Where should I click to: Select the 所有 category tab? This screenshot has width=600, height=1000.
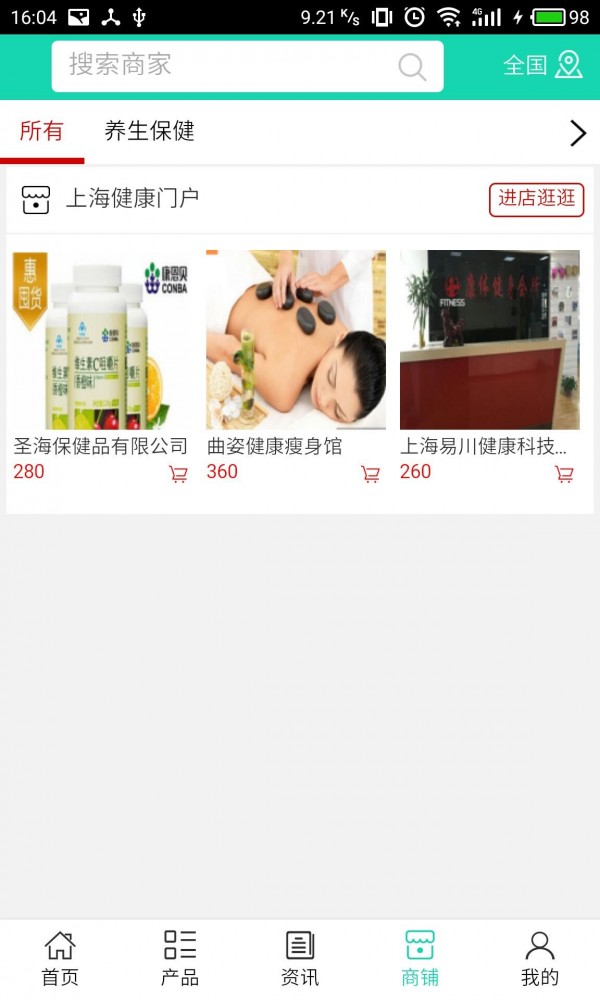click(x=41, y=131)
